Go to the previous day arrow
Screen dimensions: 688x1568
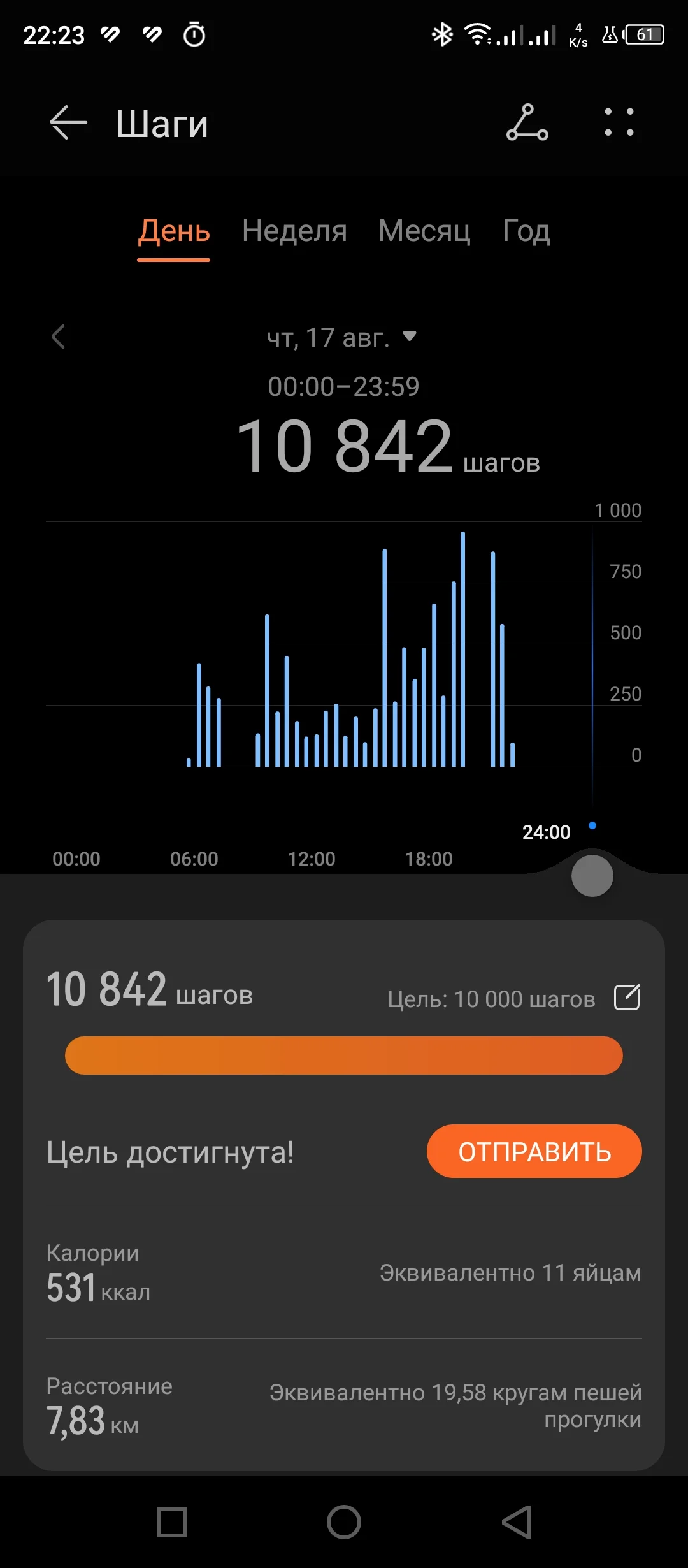[59, 337]
